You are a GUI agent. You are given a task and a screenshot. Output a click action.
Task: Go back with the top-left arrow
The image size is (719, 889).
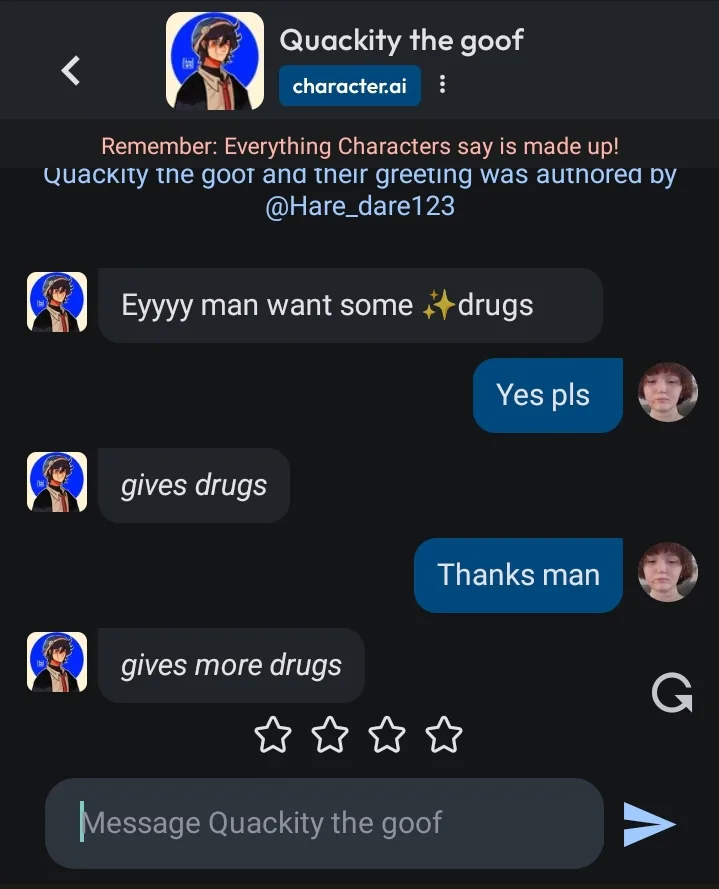click(70, 70)
